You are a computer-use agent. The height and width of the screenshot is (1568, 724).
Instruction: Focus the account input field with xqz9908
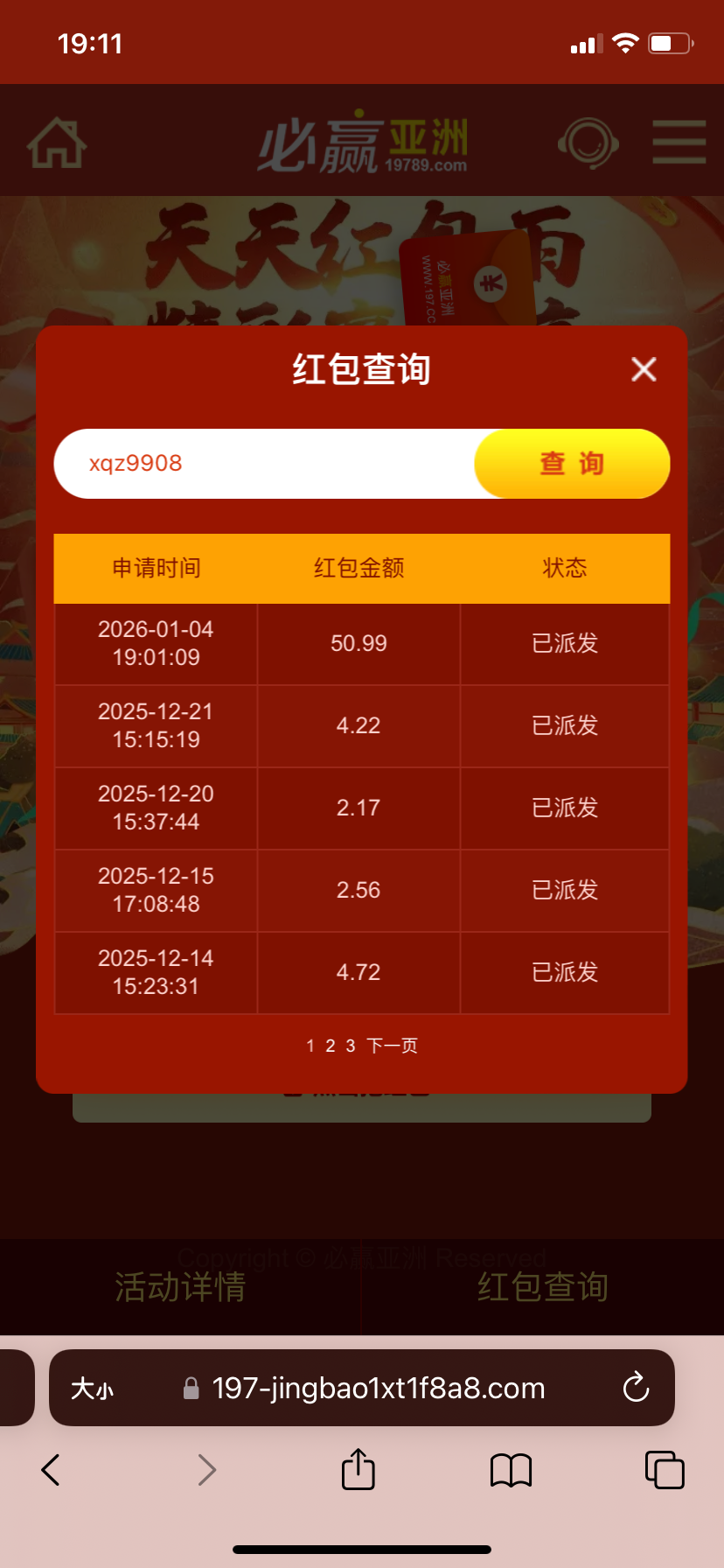tap(262, 464)
